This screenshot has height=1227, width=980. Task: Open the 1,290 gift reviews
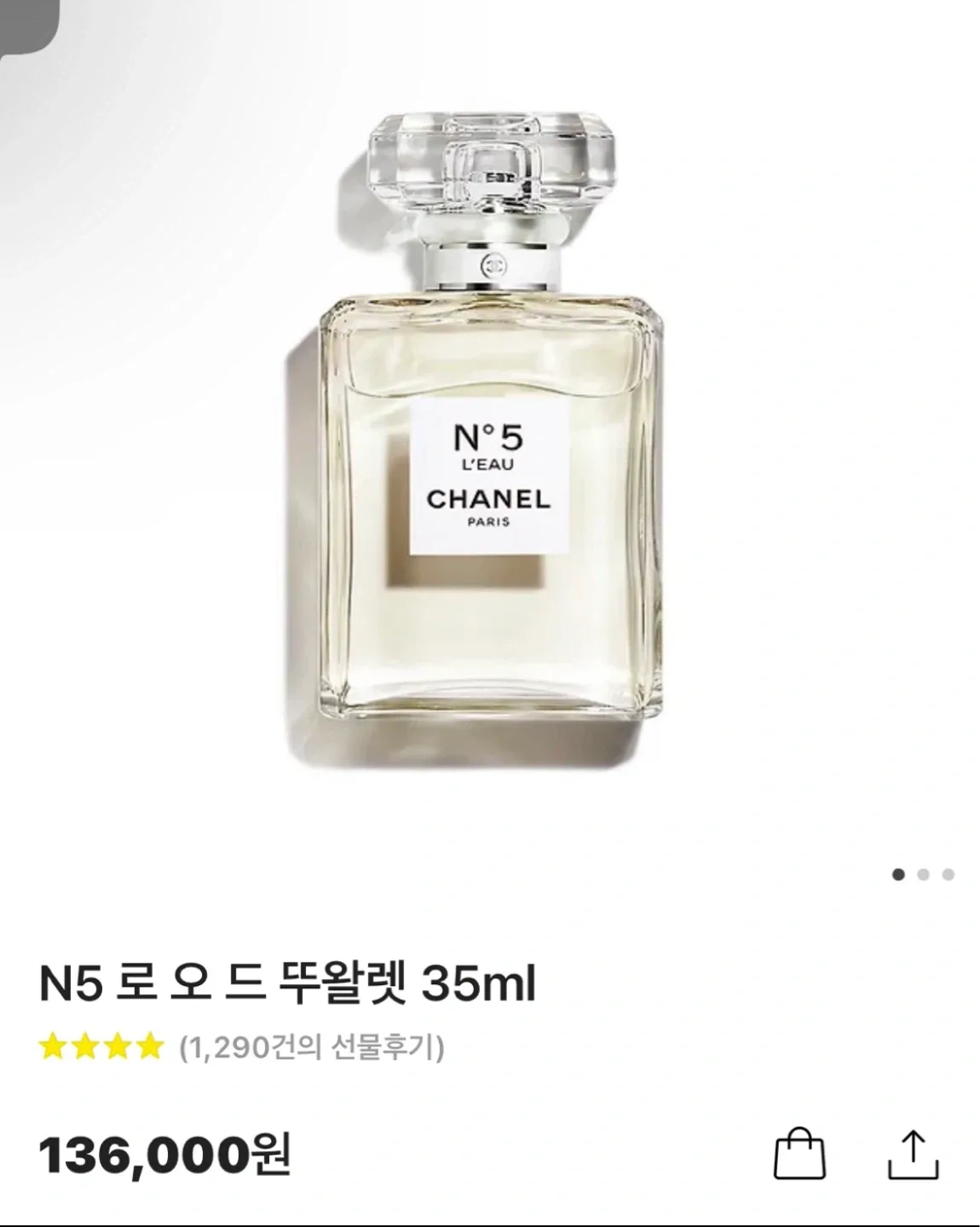(x=311, y=1046)
